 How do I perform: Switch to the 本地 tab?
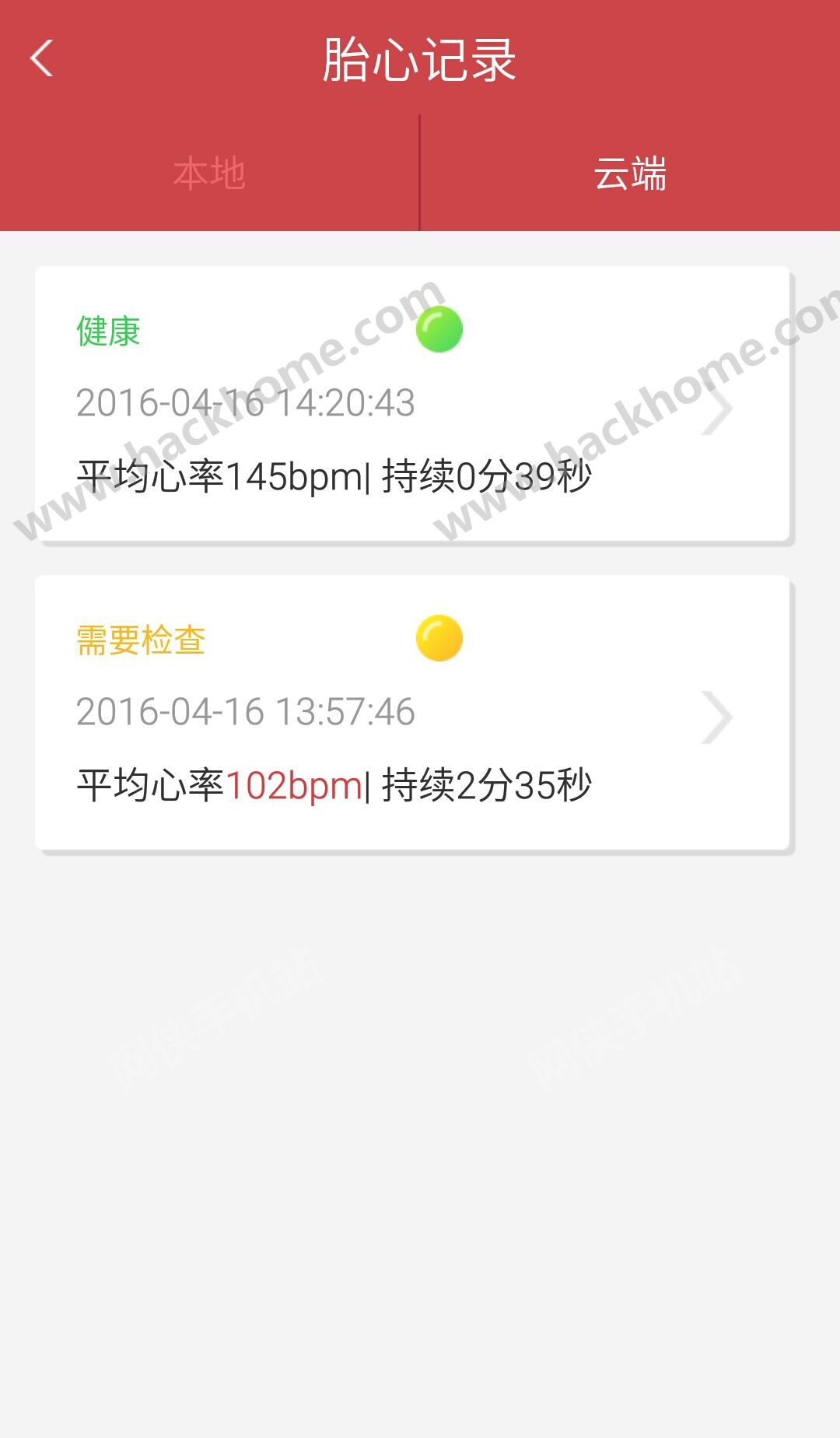click(209, 173)
